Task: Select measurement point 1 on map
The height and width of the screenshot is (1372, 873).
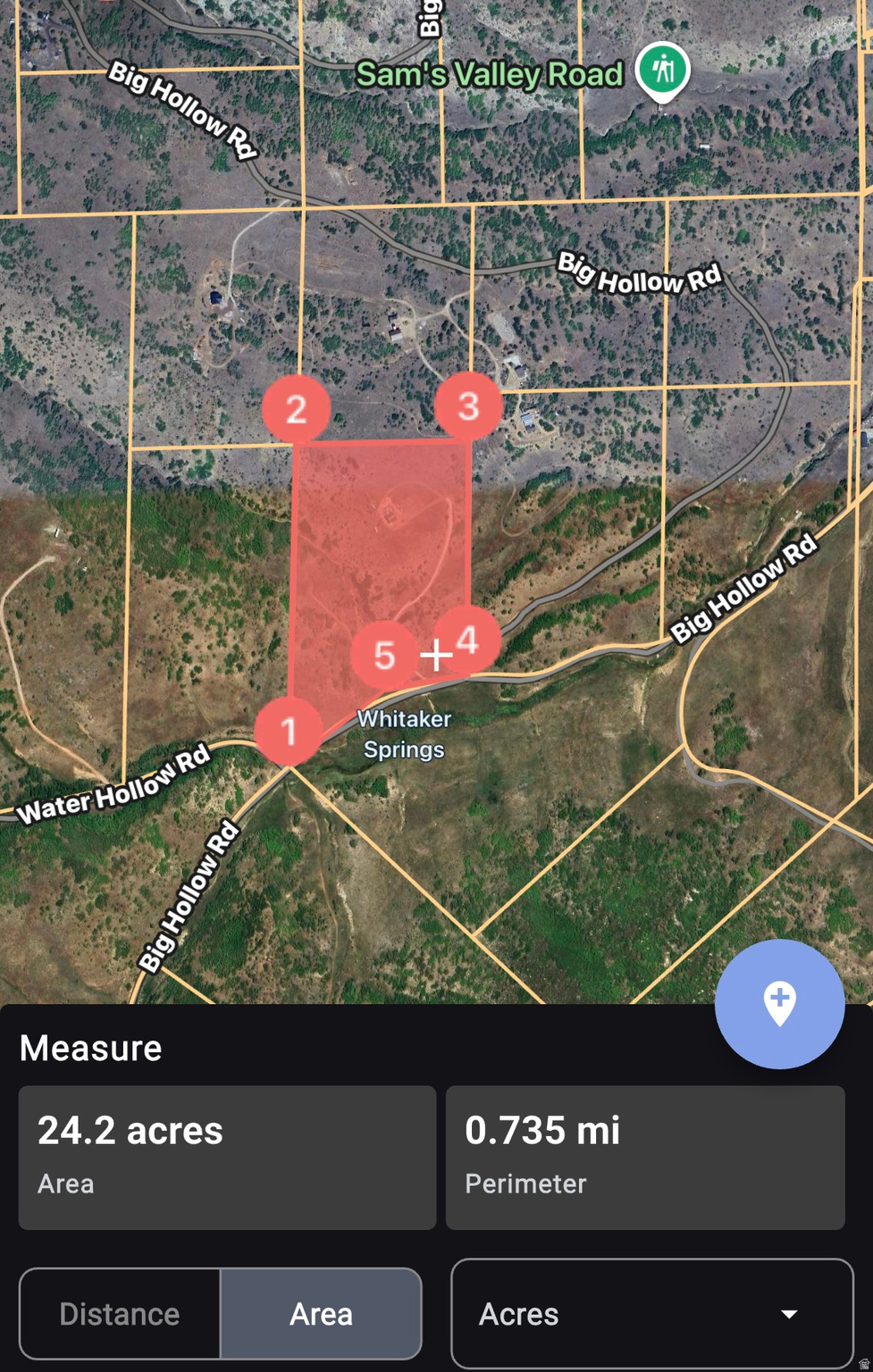Action: [289, 732]
